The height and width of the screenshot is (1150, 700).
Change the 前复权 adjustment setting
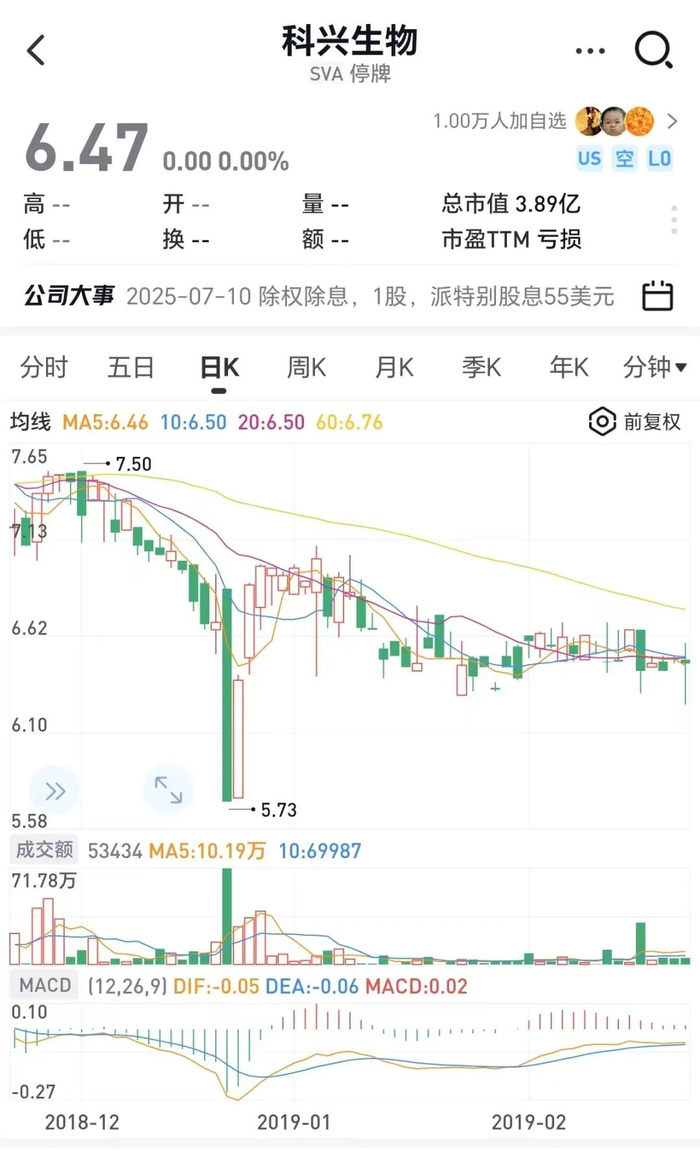point(636,422)
